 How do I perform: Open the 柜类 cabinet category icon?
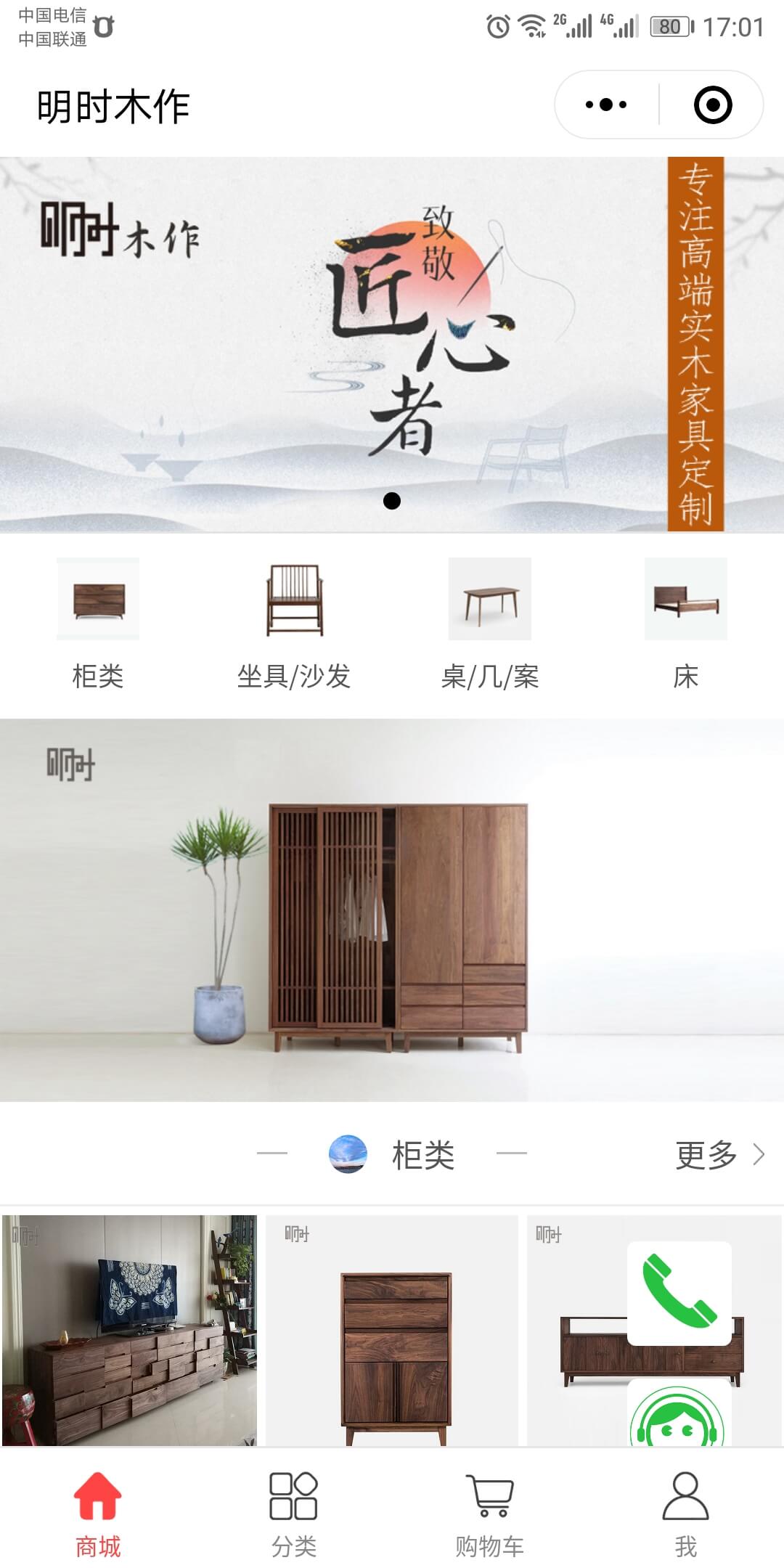[x=98, y=599]
